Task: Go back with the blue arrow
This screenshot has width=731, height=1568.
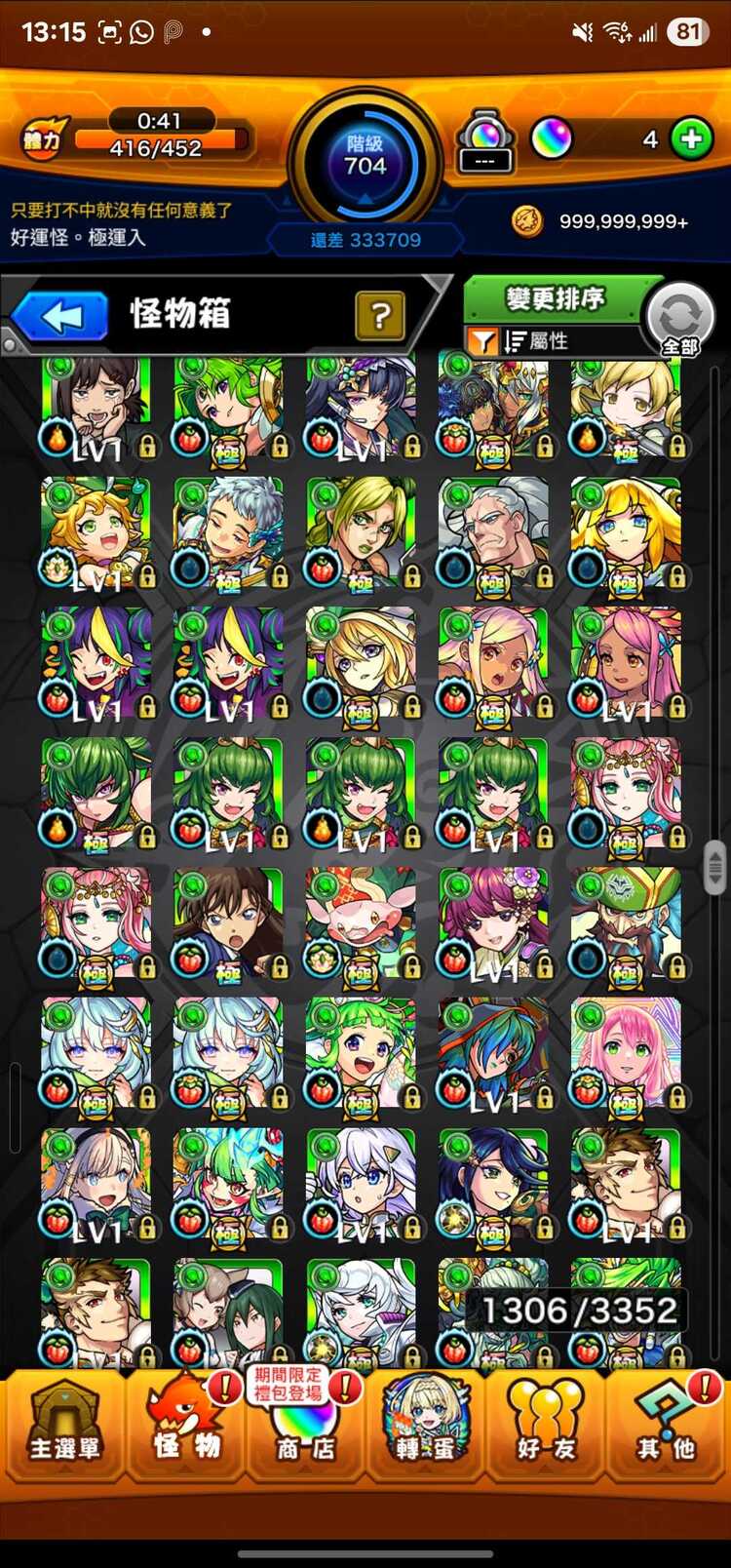Action: coord(60,317)
